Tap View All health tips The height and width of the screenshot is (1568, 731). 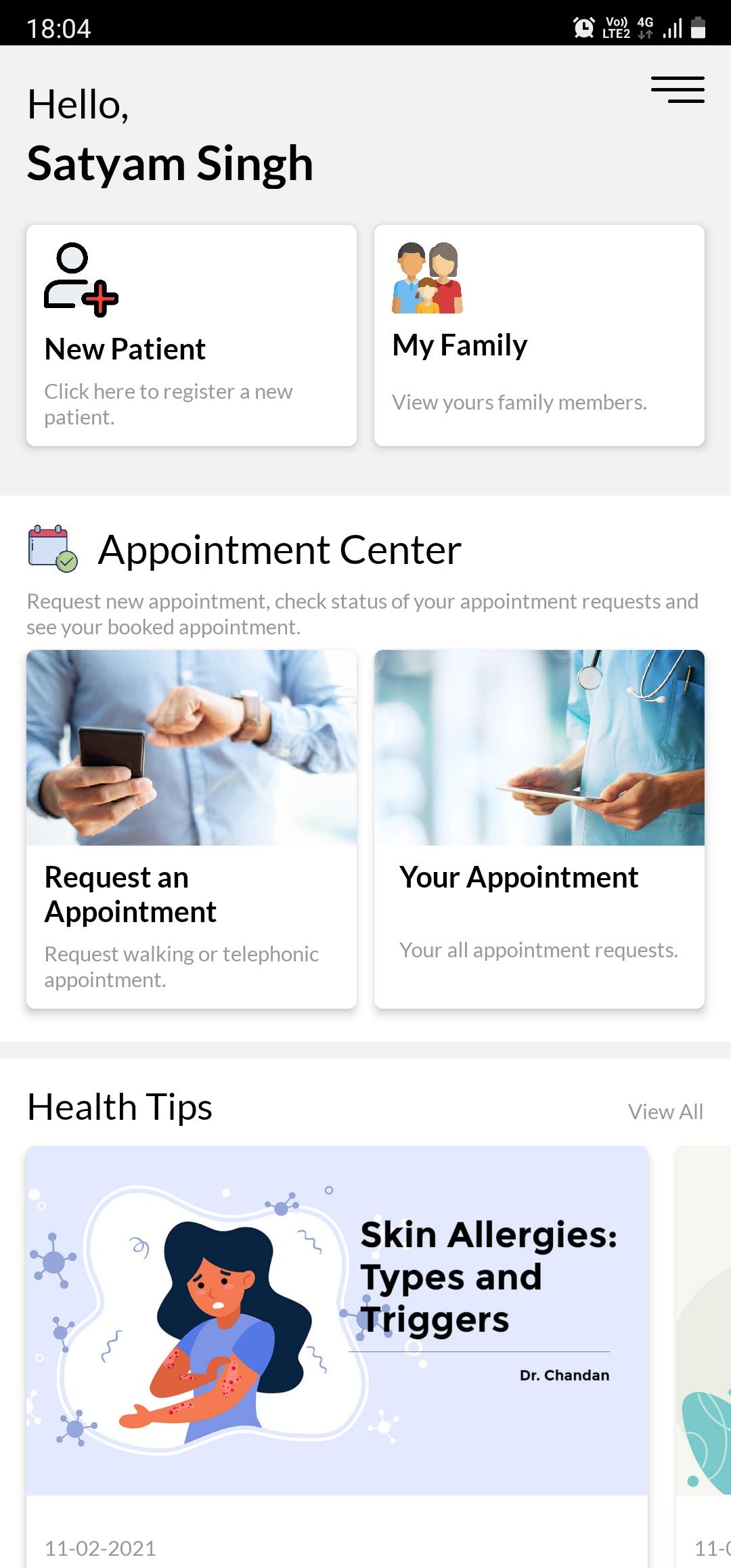(x=665, y=1112)
